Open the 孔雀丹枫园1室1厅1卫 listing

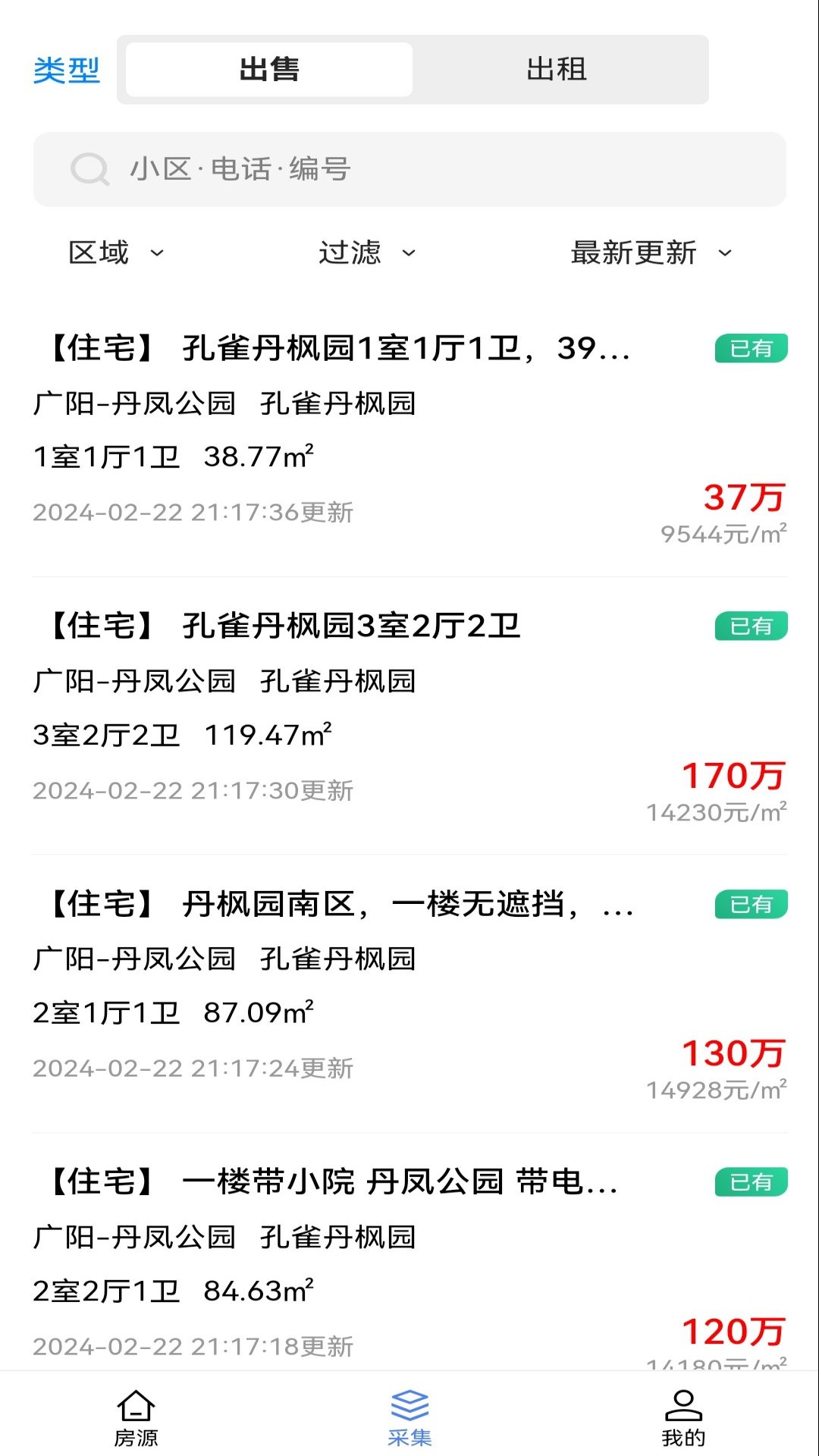(334, 349)
